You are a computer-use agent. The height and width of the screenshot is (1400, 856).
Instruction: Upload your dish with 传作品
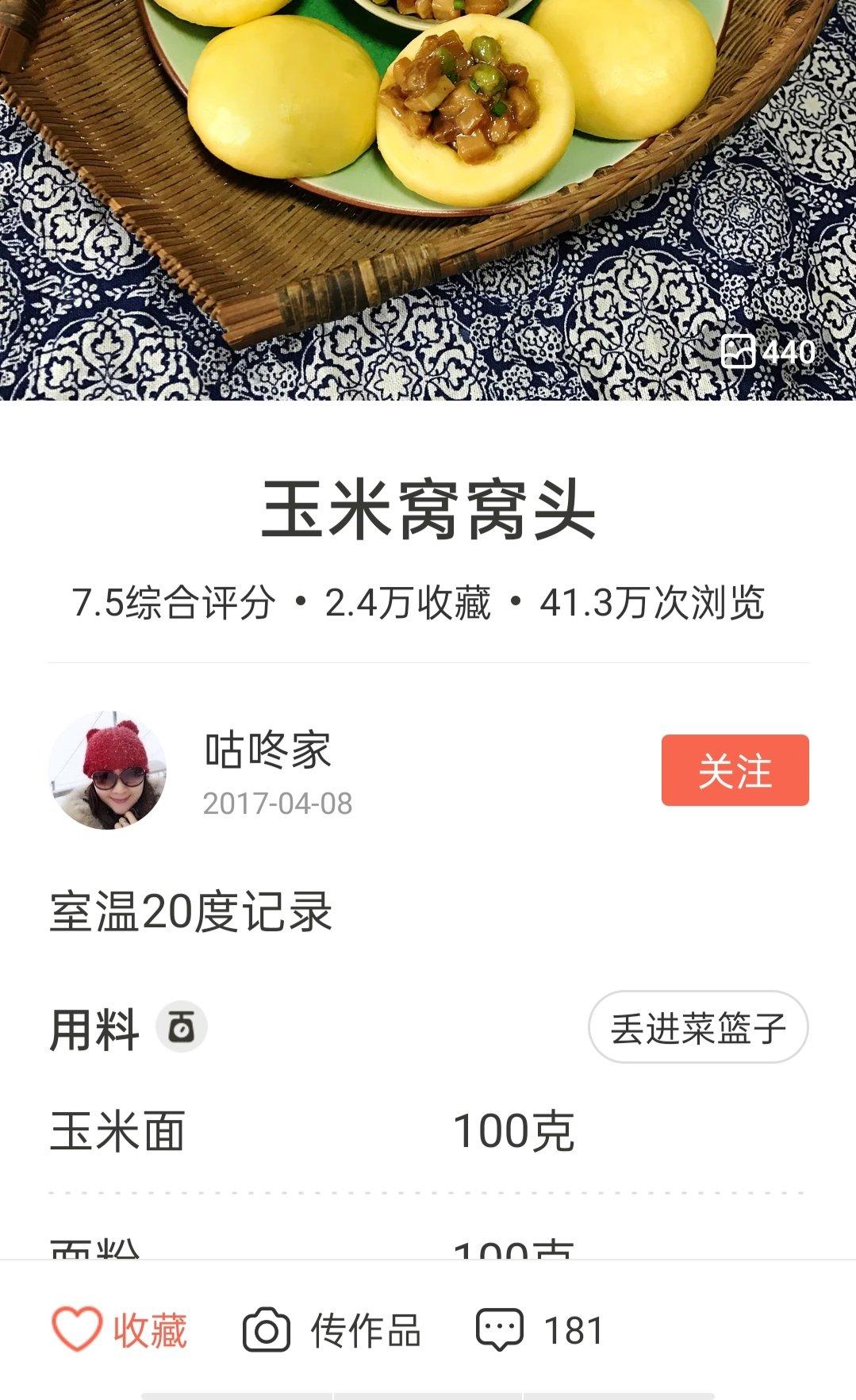[332, 1330]
